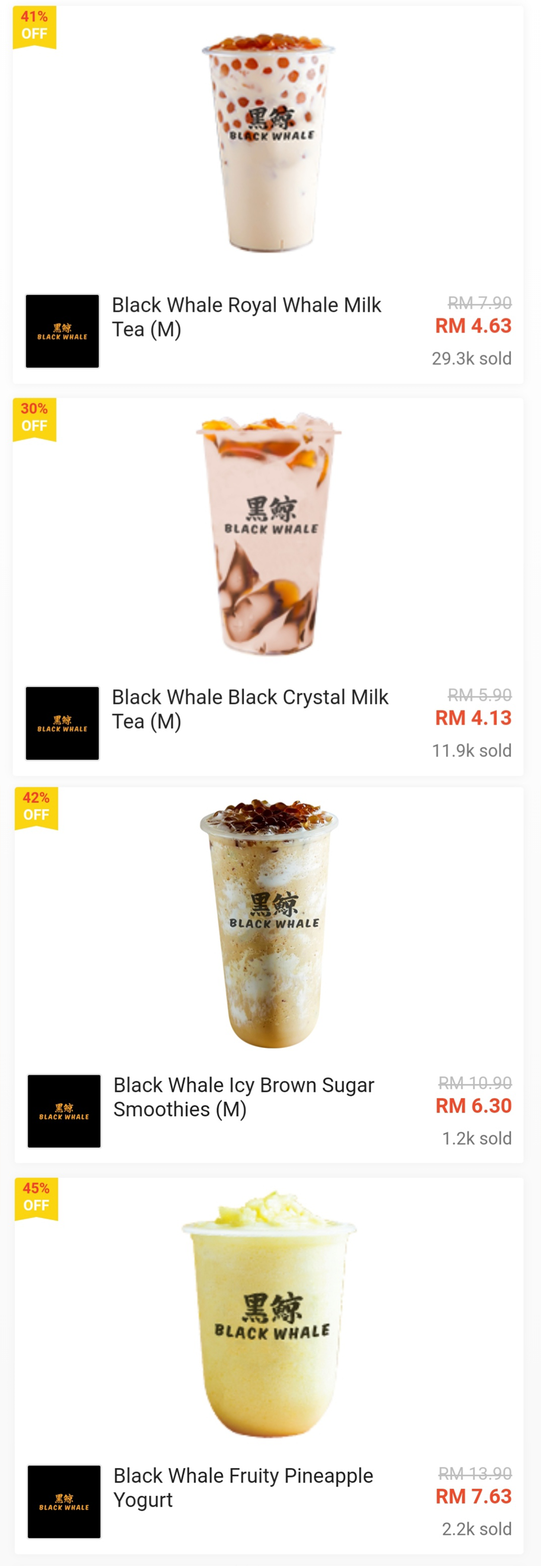Open Black Whale Fruity Pineapple Yogurt card
The width and height of the screenshot is (541, 1568).
[268, 1365]
